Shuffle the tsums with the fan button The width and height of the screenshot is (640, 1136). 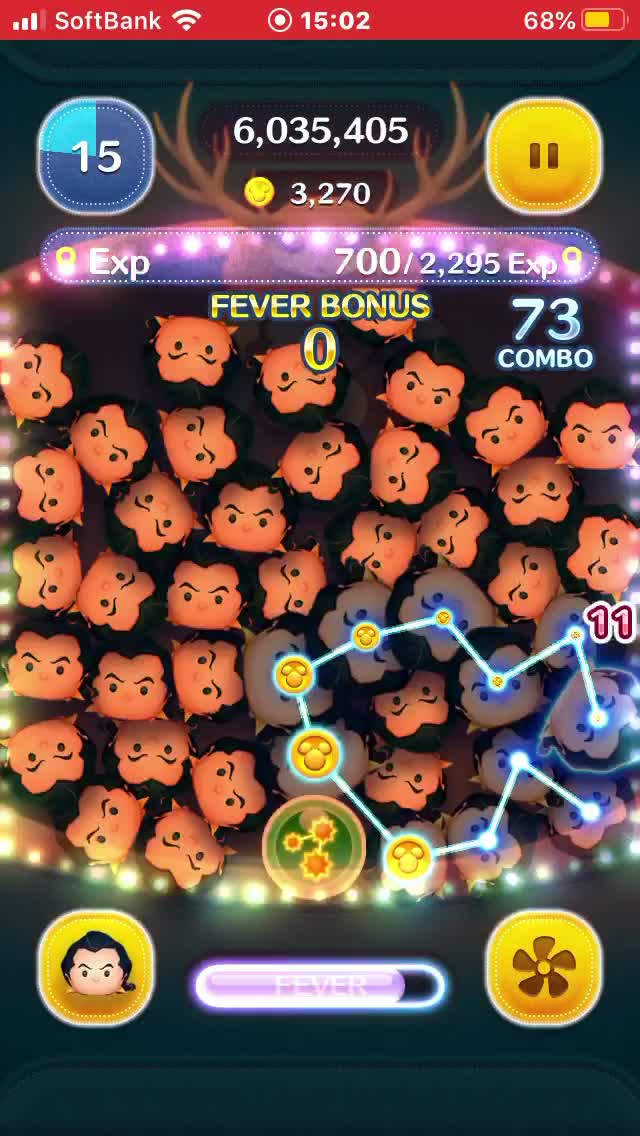(543, 966)
